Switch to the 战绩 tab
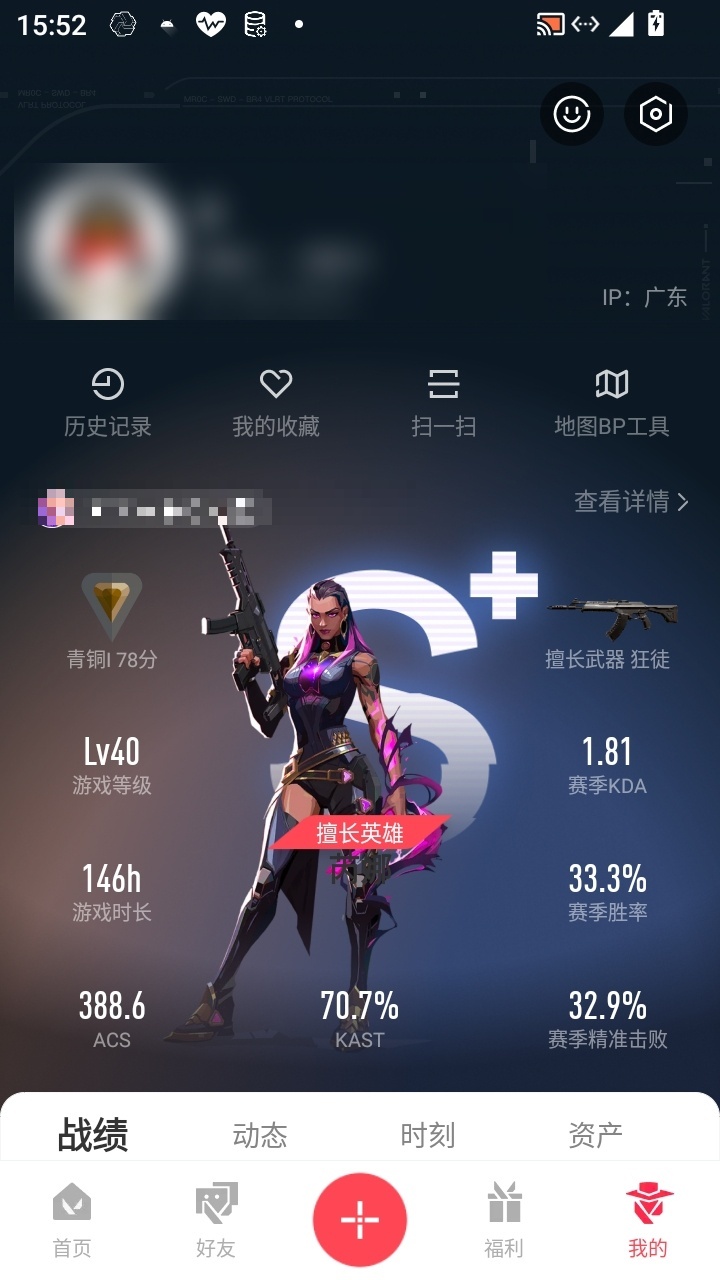This screenshot has height=1280, width=720. pos(93,1135)
